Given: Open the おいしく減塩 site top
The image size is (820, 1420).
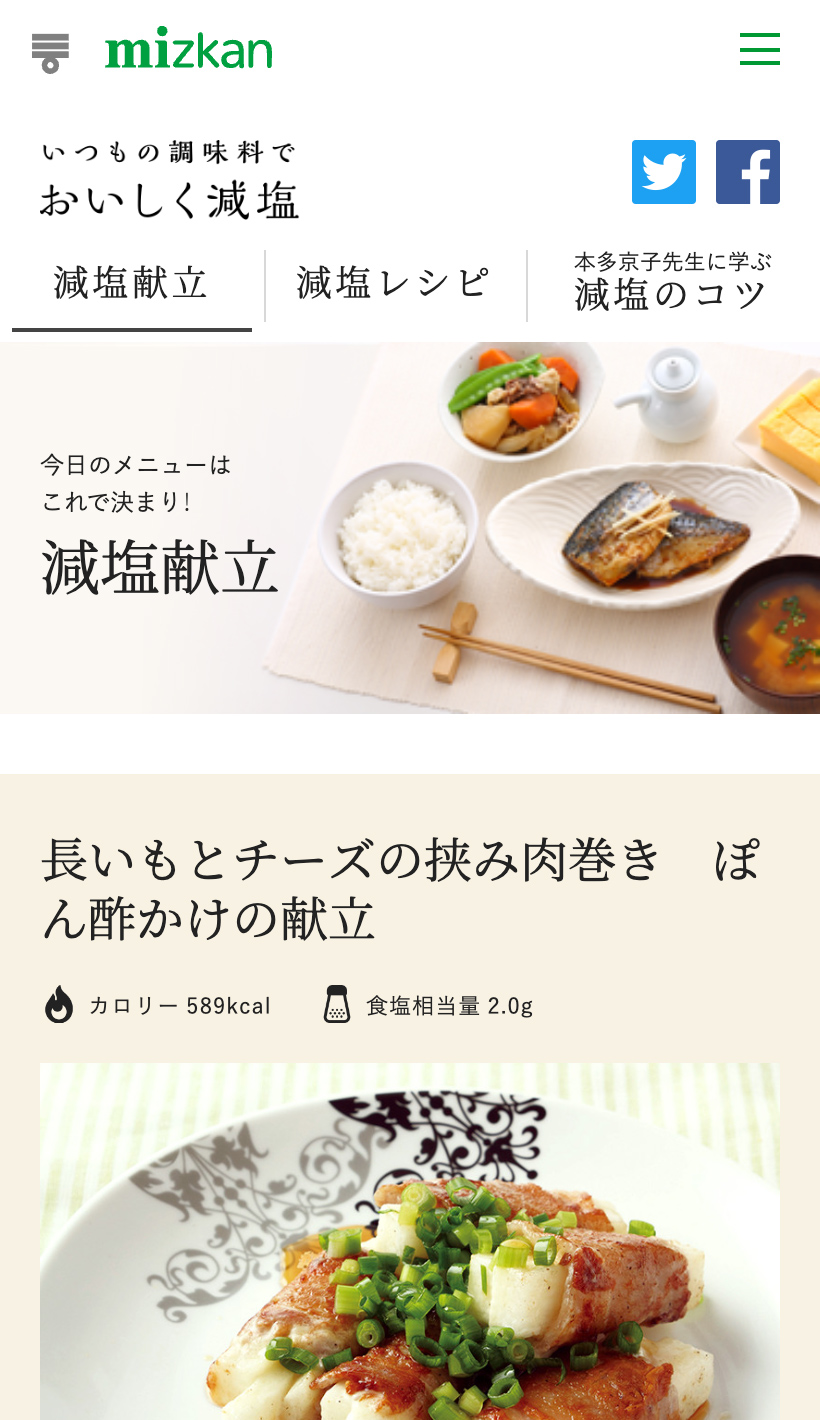Looking at the screenshot, I should tap(170, 182).
